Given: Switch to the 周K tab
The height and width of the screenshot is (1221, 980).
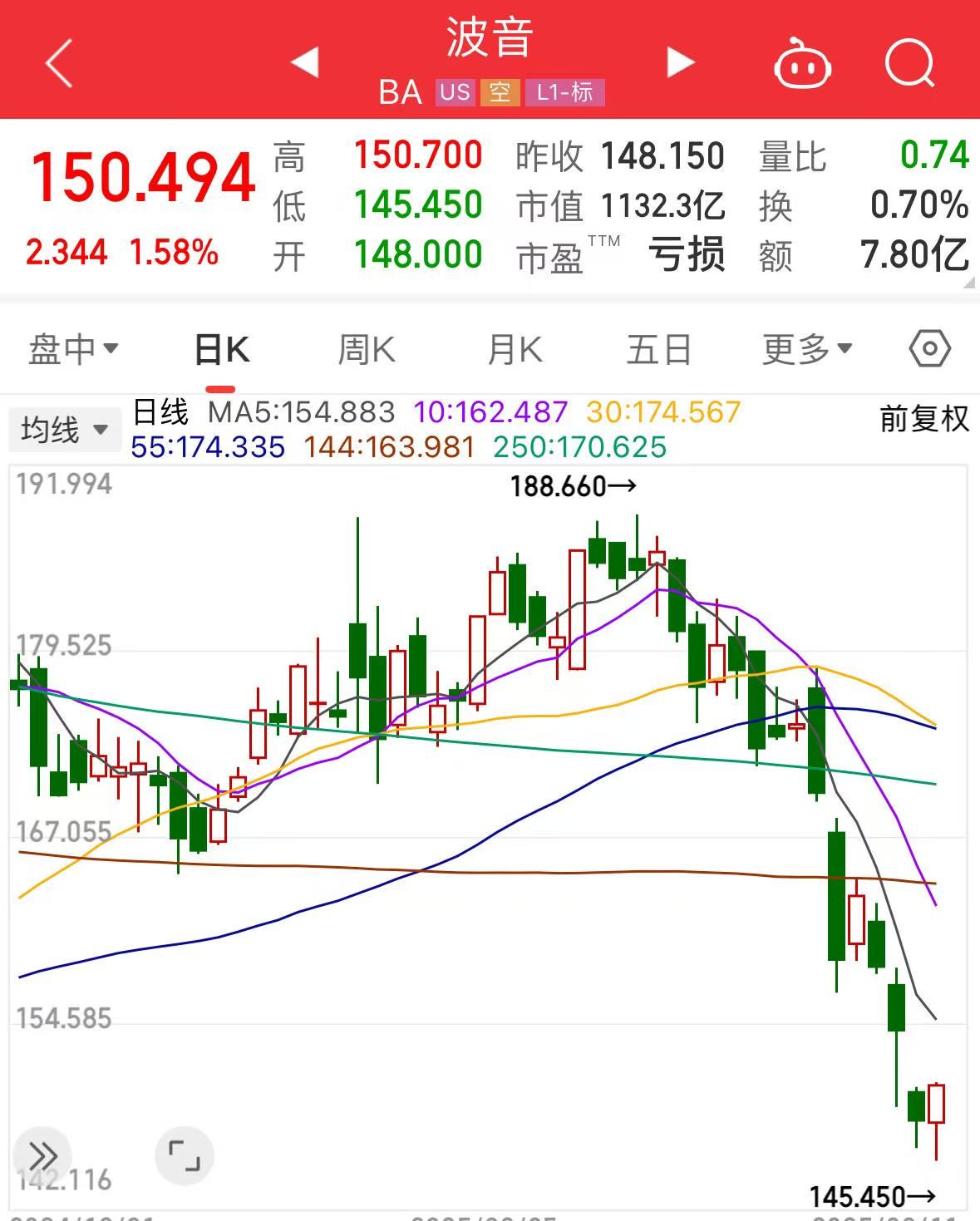Looking at the screenshot, I should 367,350.
